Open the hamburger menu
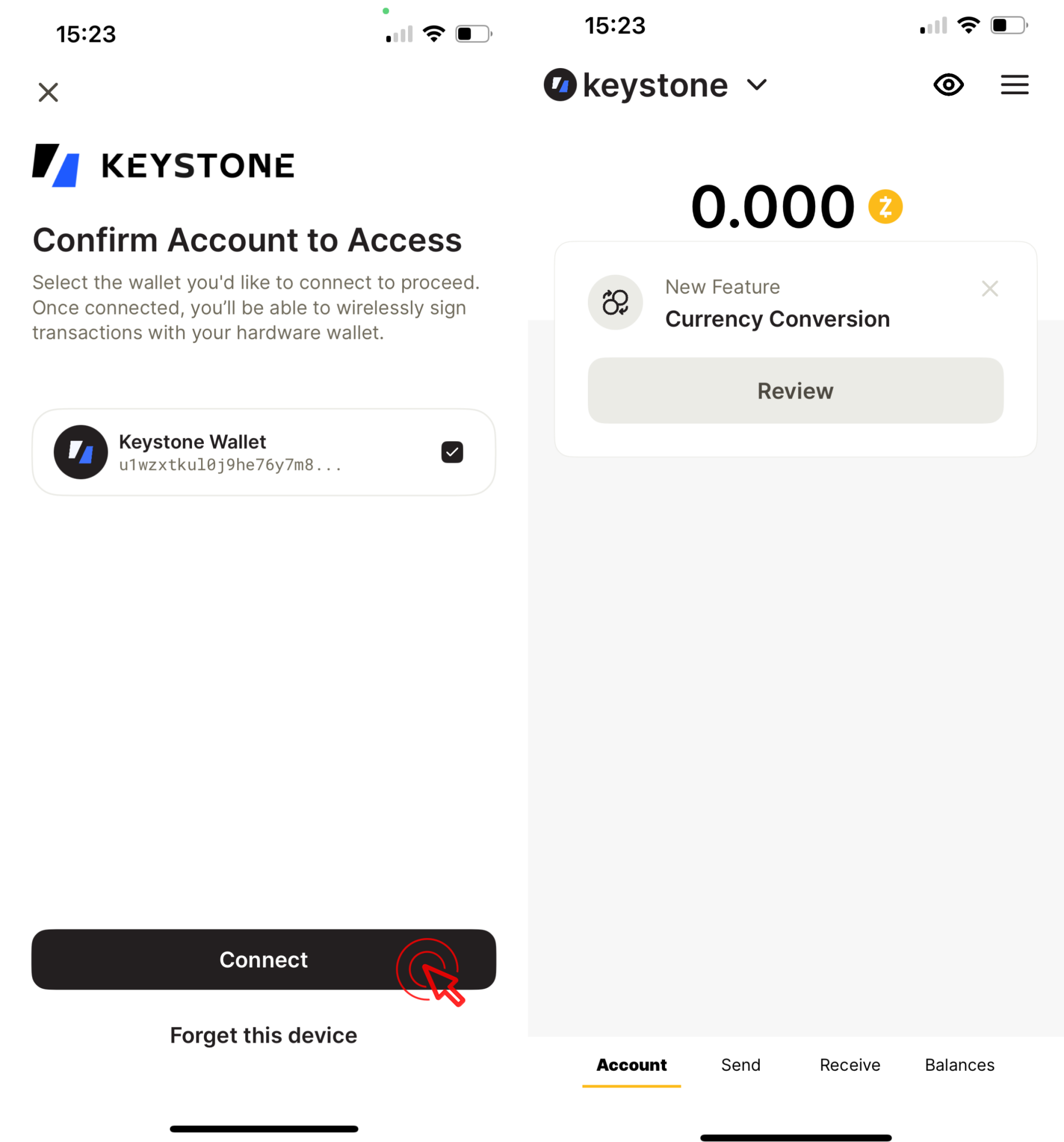This screenshot has height=1142, width=1064. [1014, 85]
